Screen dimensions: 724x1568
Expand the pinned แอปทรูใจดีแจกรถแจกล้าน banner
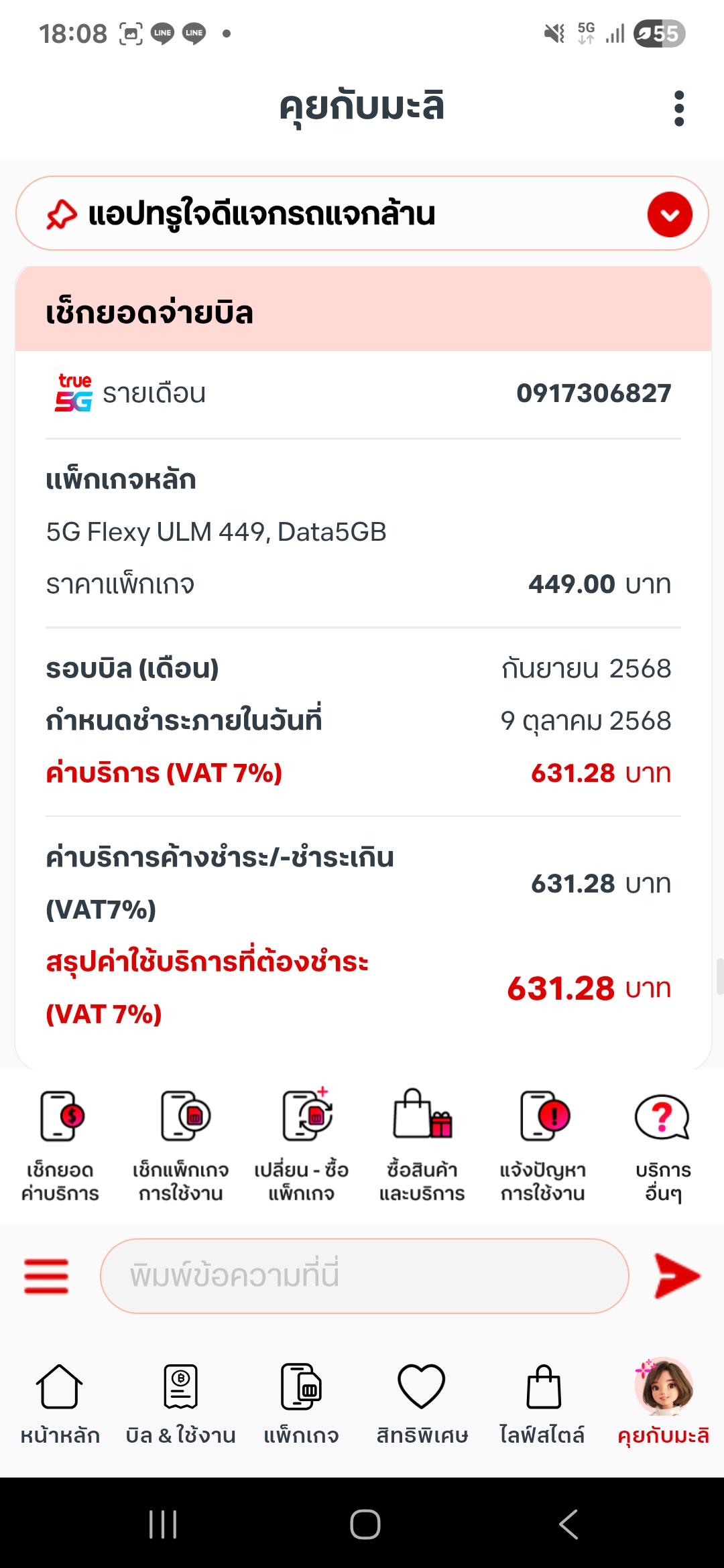[670, 214]
